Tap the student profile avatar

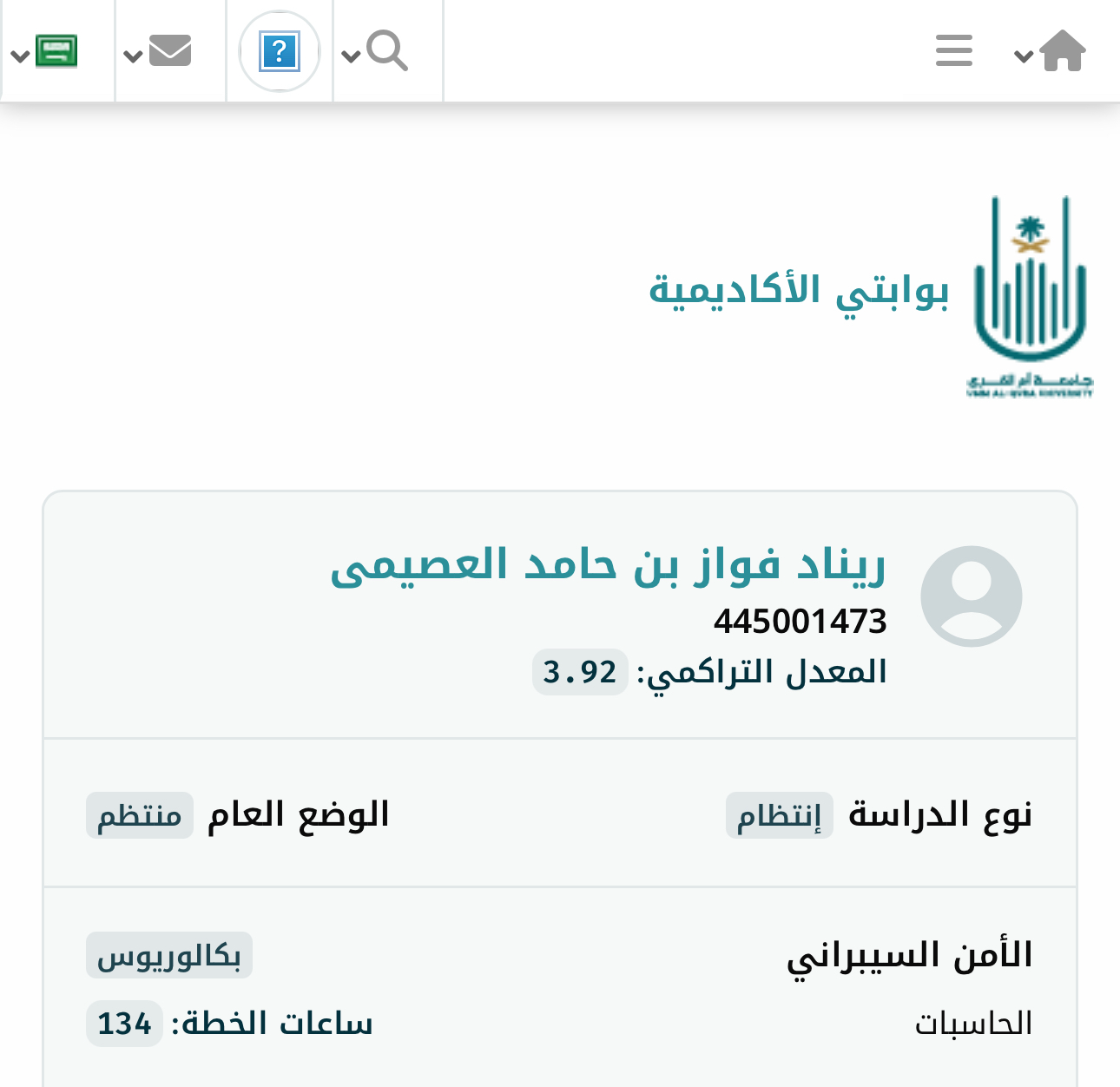pyautogui.click(x=971, y=596)
